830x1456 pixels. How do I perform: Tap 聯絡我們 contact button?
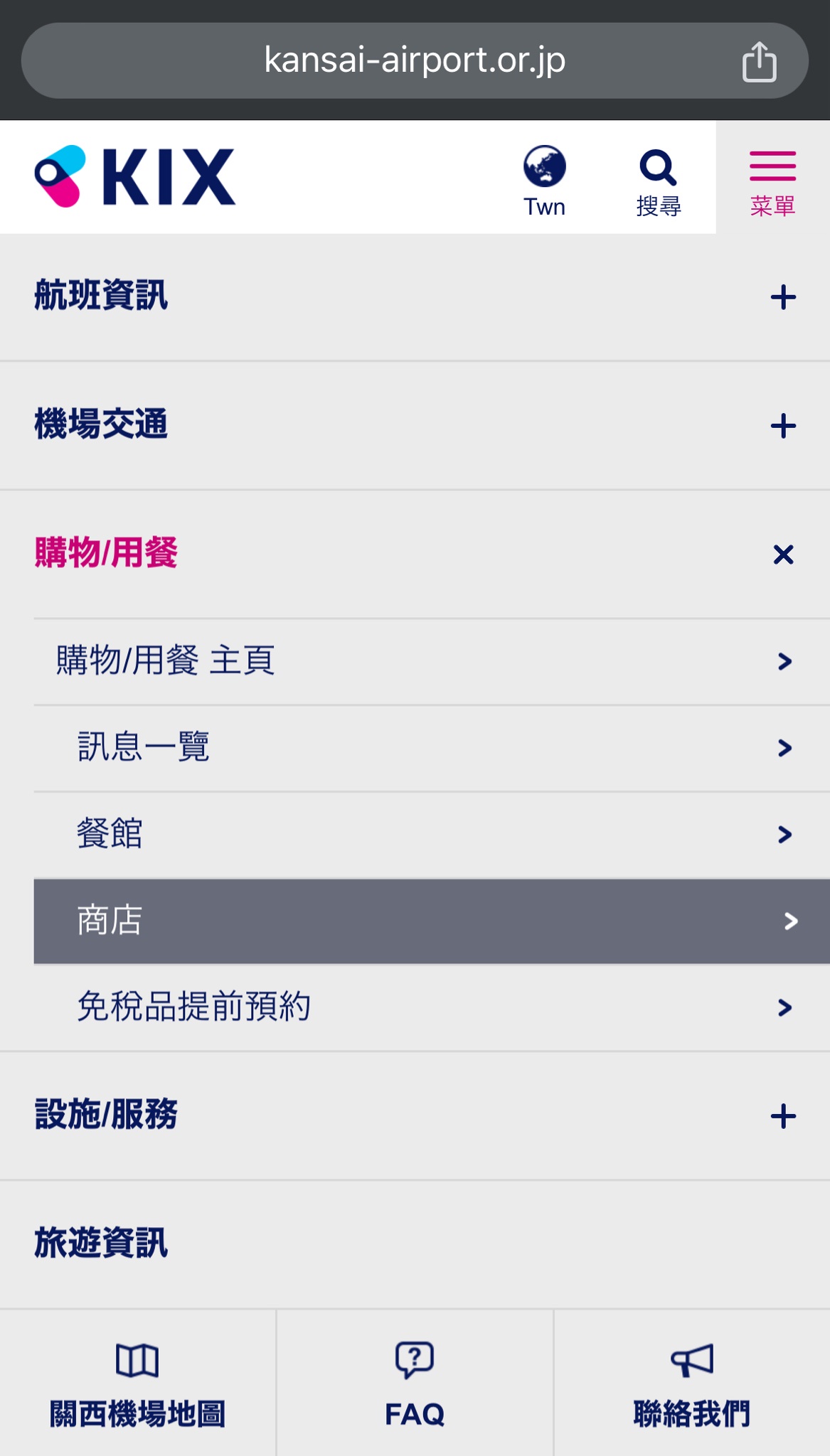[692, 1383]
